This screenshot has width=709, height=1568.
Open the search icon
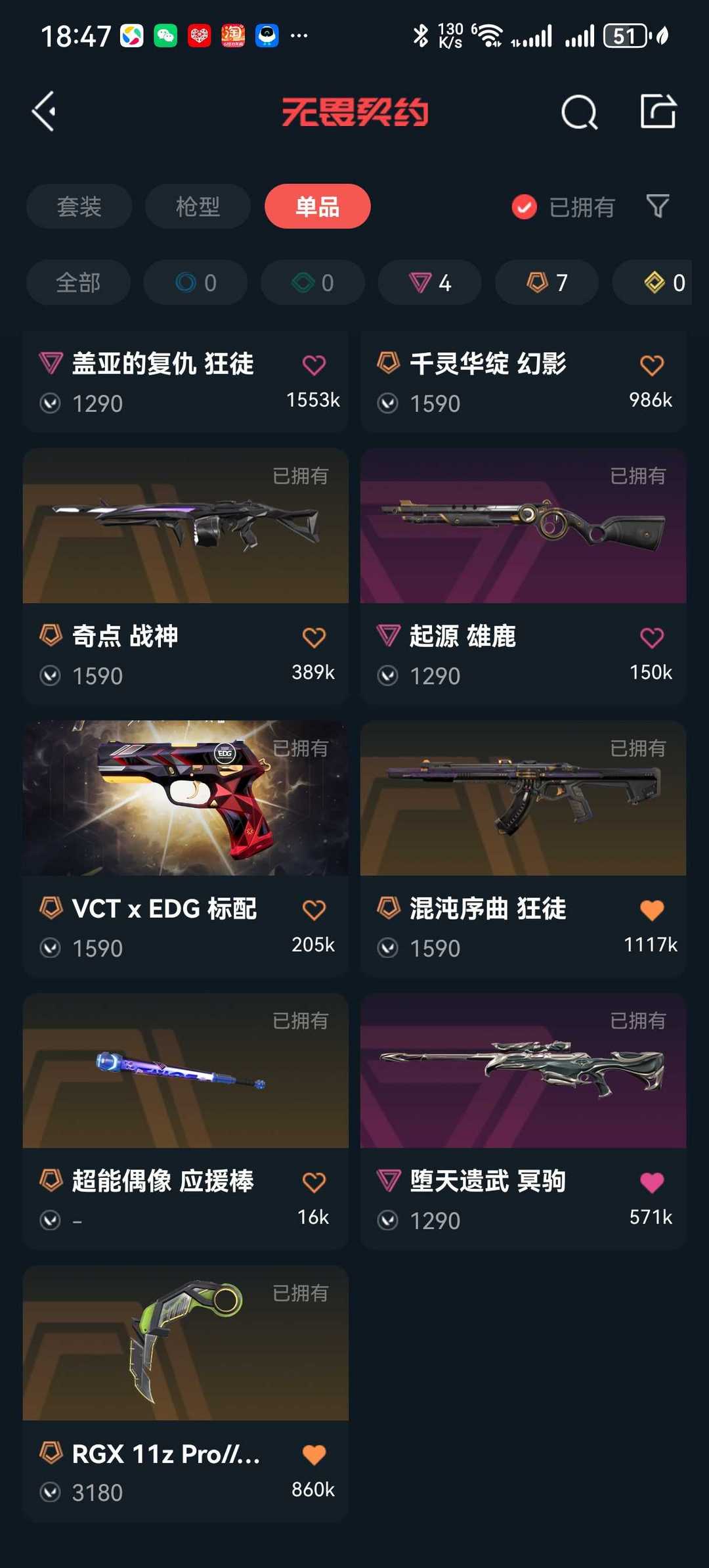click(x=579, y=112)
